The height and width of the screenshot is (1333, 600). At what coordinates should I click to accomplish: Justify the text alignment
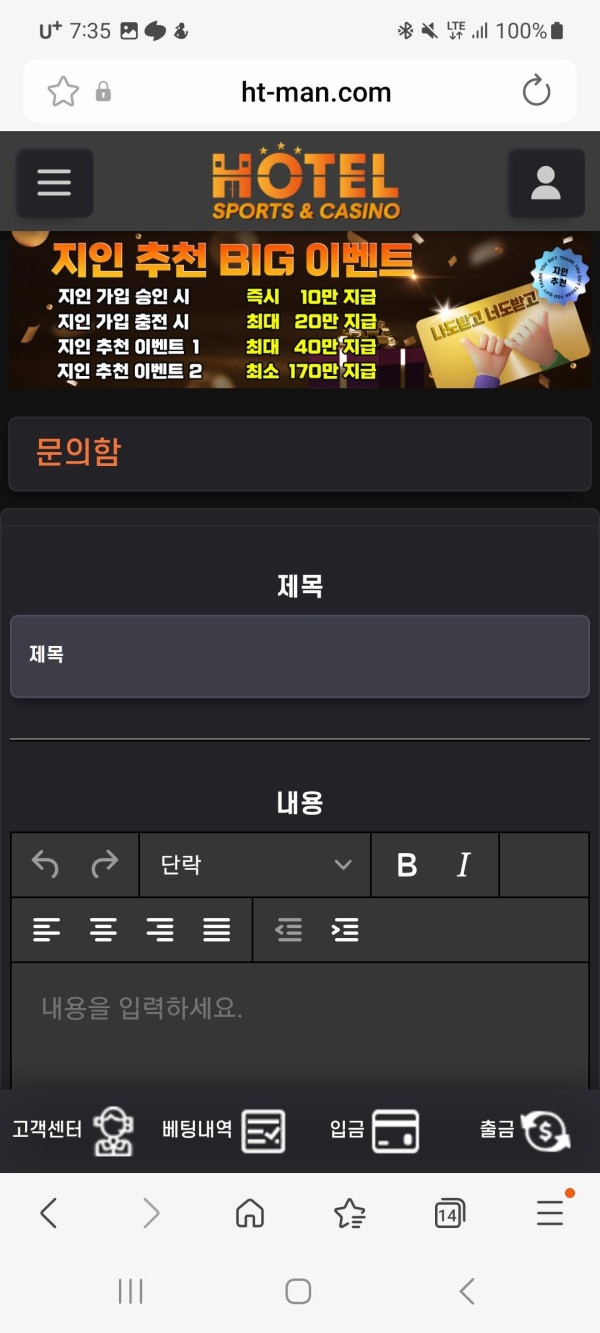(x=217, y=930)
